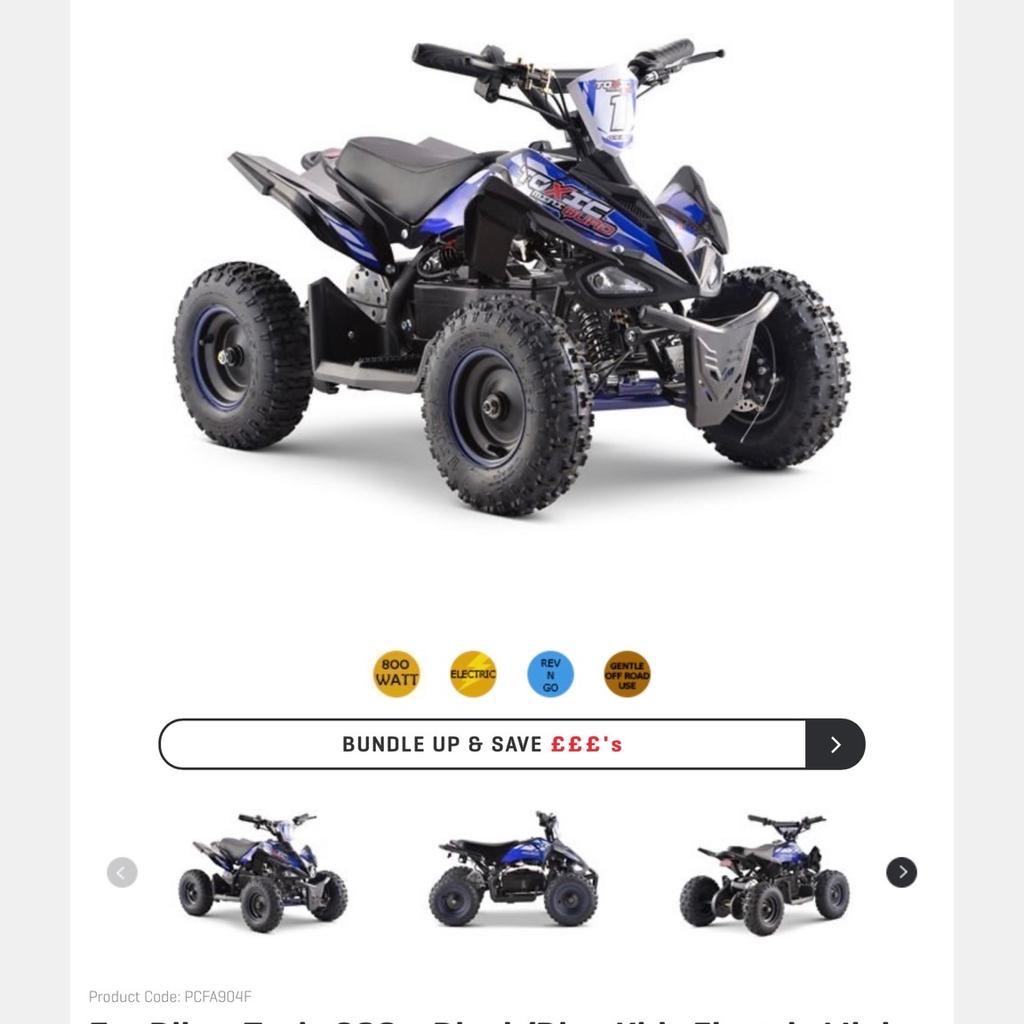Go to previous product thumbnails in carousel
The image size is (1024, 1024).
tap(122, 872)
